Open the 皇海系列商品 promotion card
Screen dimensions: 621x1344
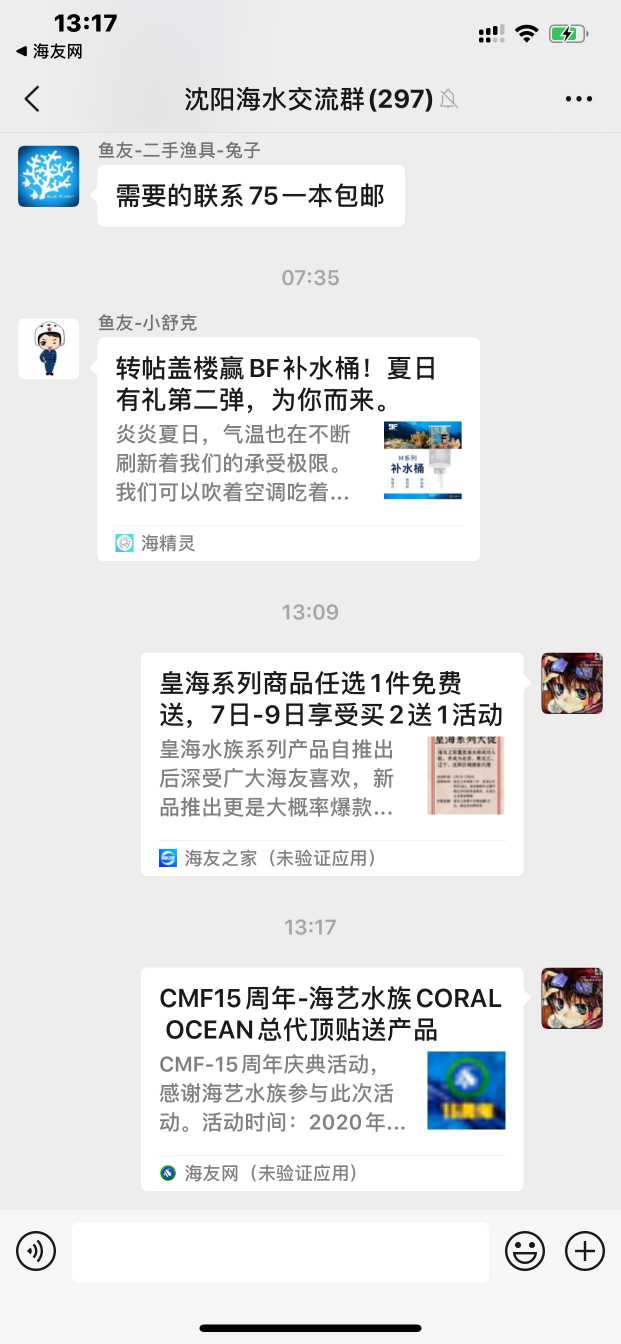[331, 764]
